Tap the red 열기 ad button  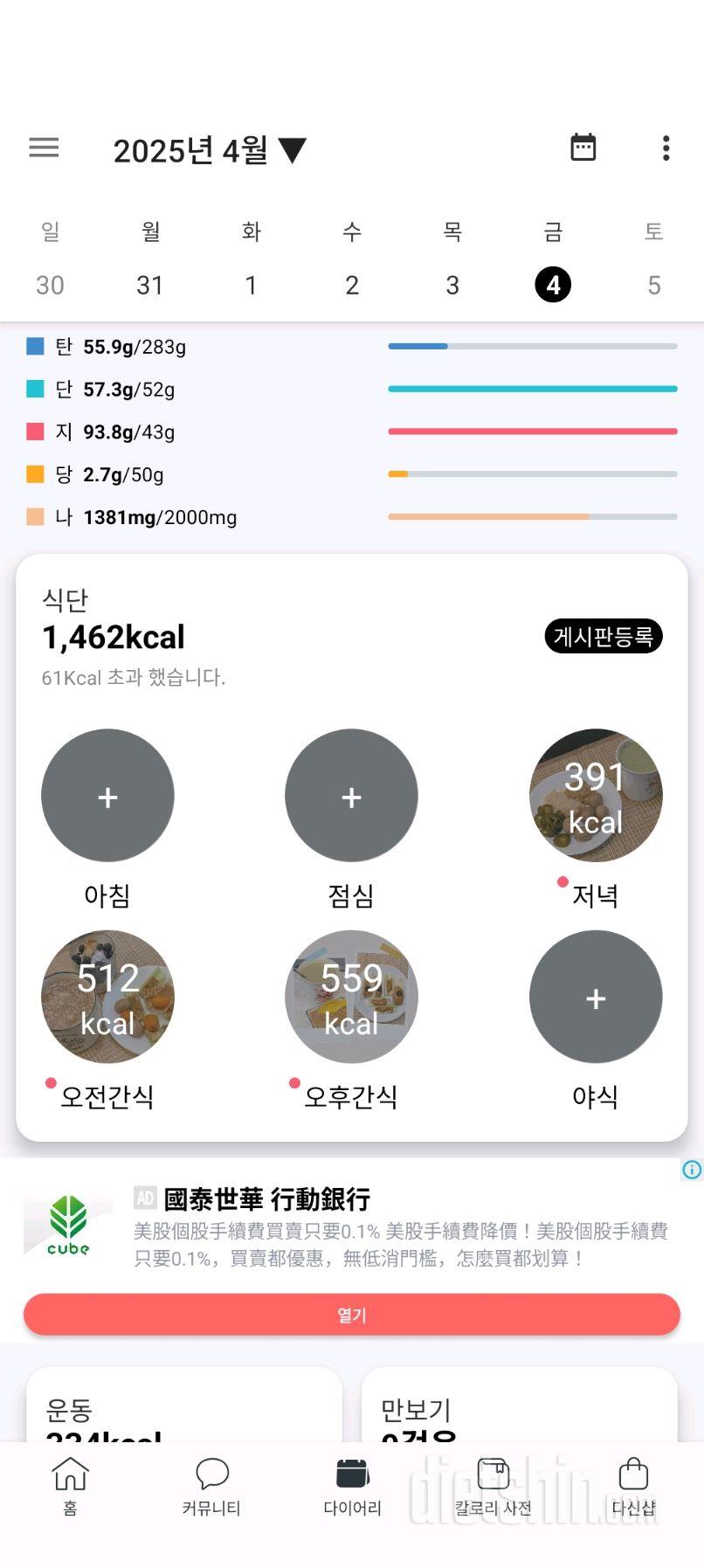[x=351, y=1315]
